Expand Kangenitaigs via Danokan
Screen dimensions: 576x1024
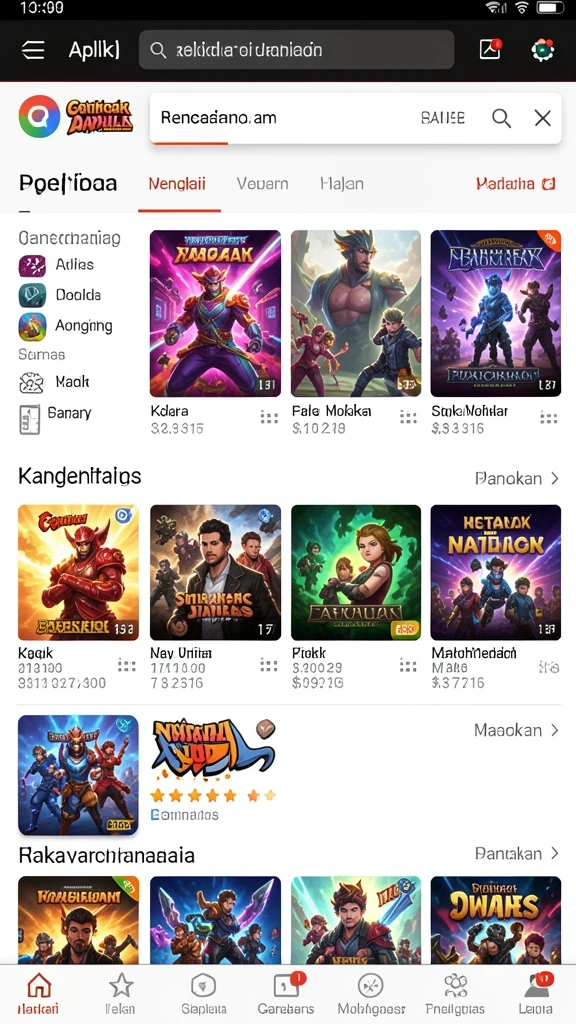tap(517, 479)
